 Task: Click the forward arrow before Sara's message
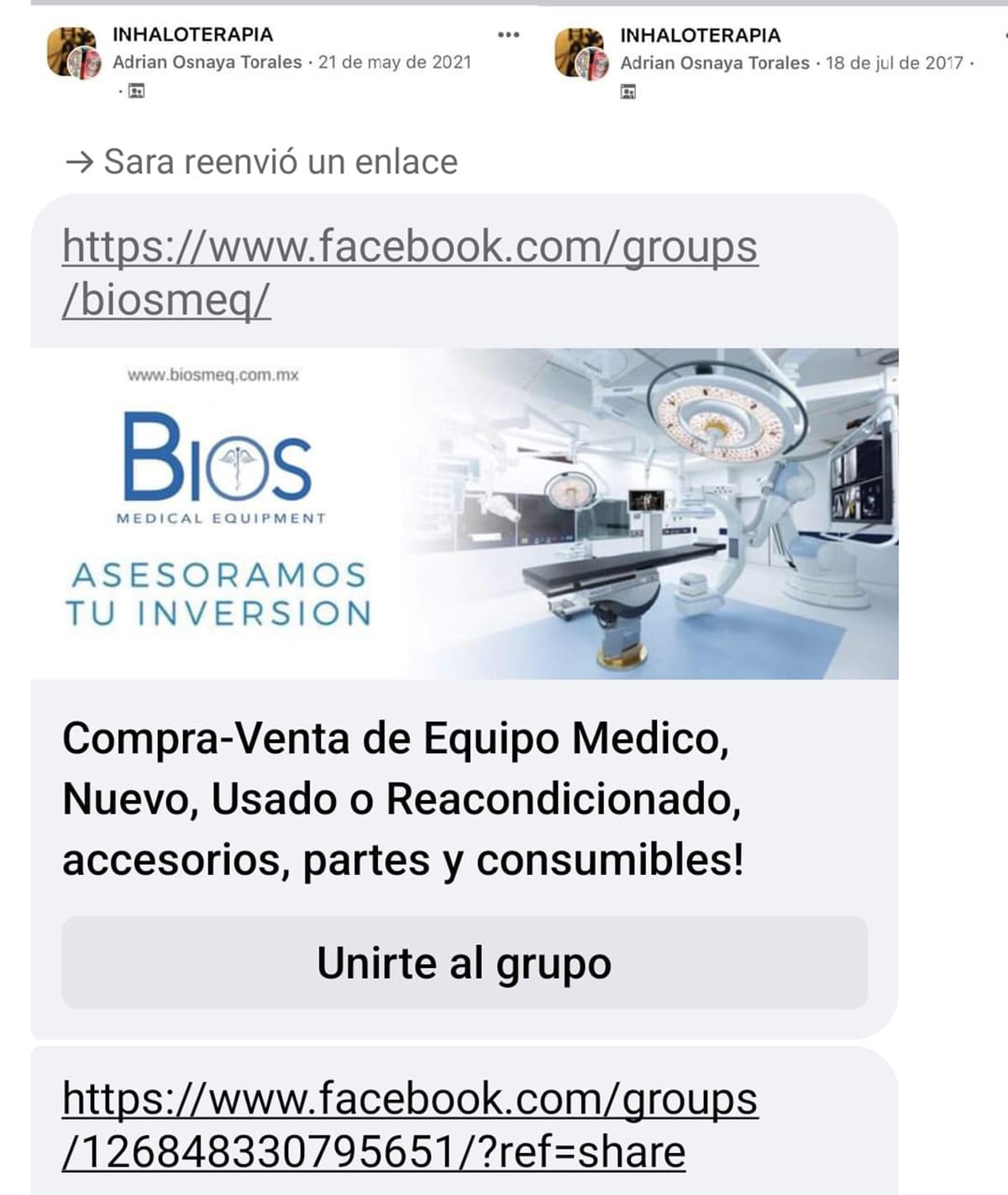point(81,161)
